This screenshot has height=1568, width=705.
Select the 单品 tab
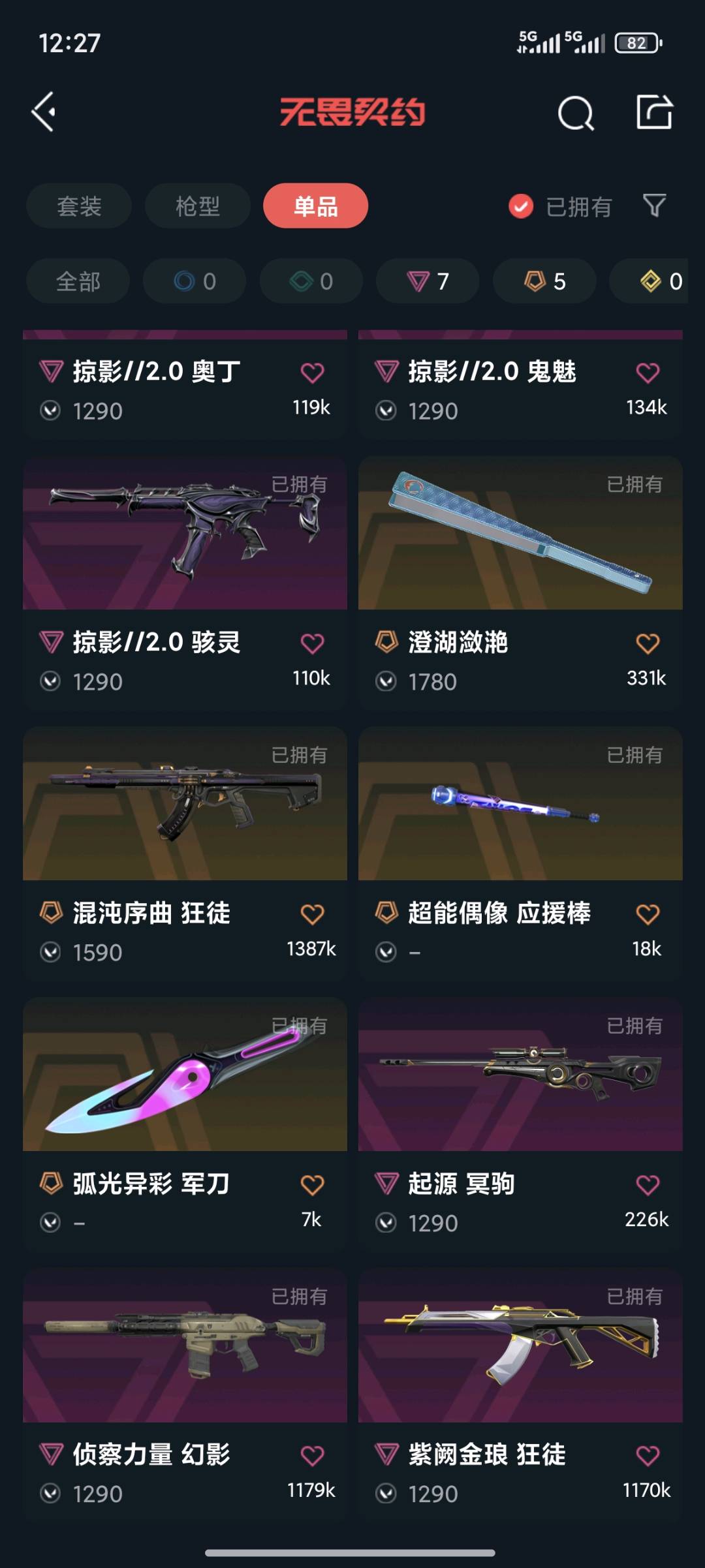coord(315,206)
